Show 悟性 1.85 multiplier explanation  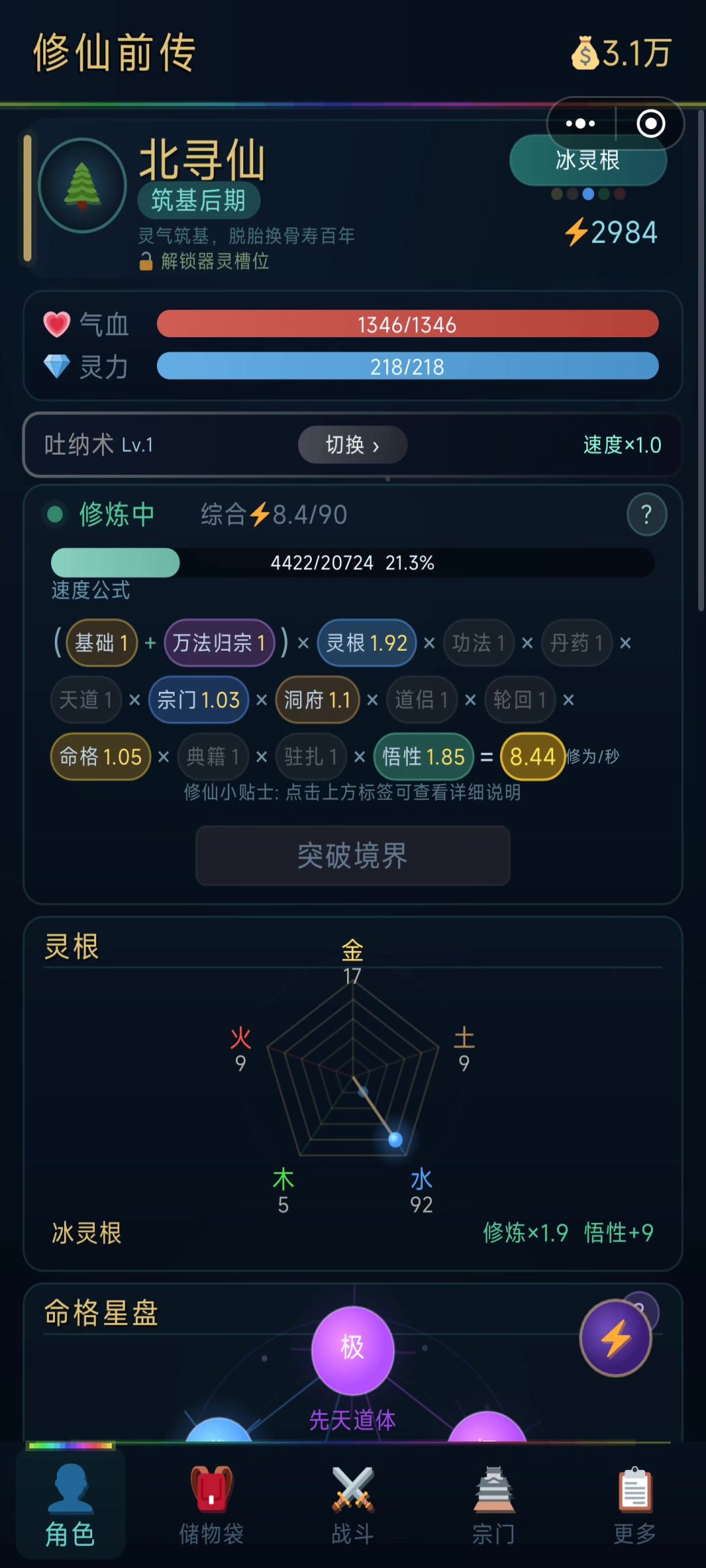pyautogui.click(x=423, y=757)
